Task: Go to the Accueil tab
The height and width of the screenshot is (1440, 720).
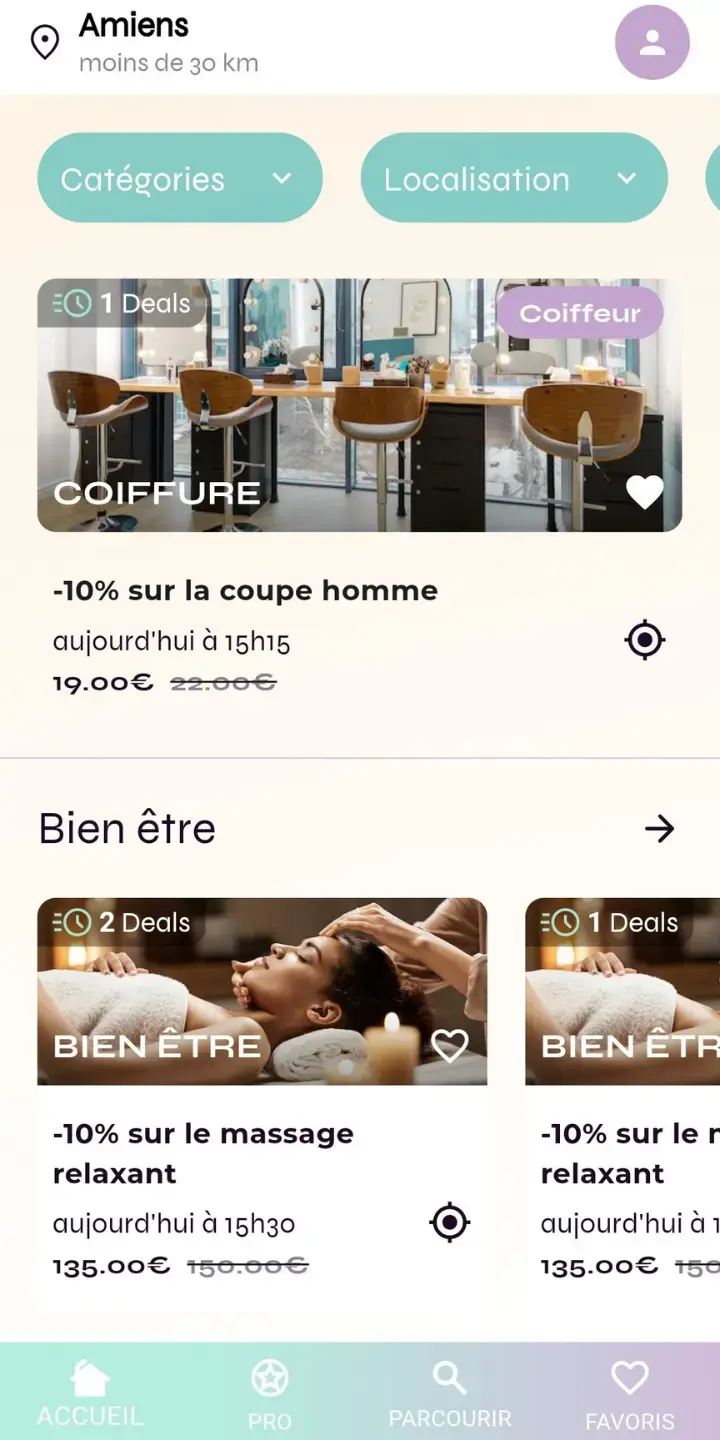Action: click(x=90, y=1394)
